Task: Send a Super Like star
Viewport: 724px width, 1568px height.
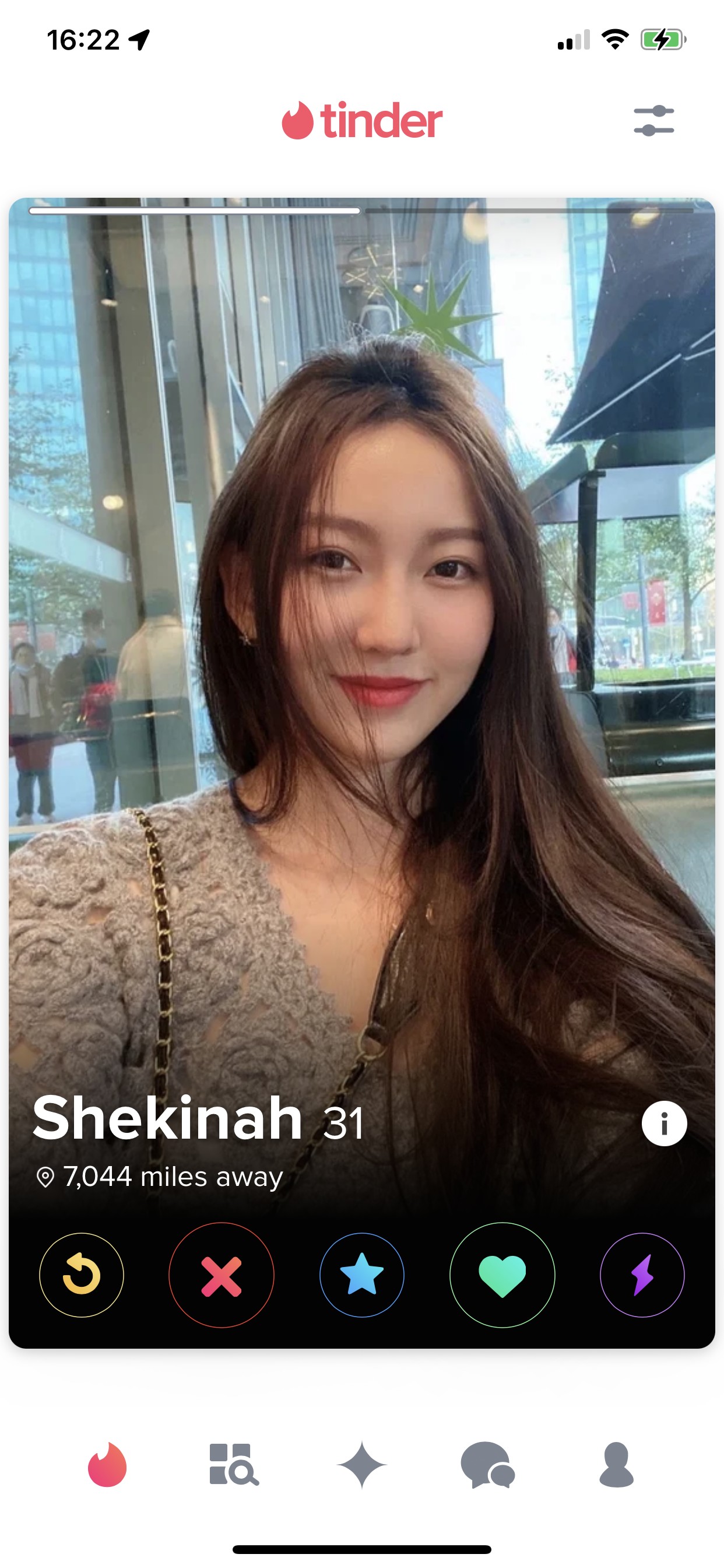Action: point(361,1275)
